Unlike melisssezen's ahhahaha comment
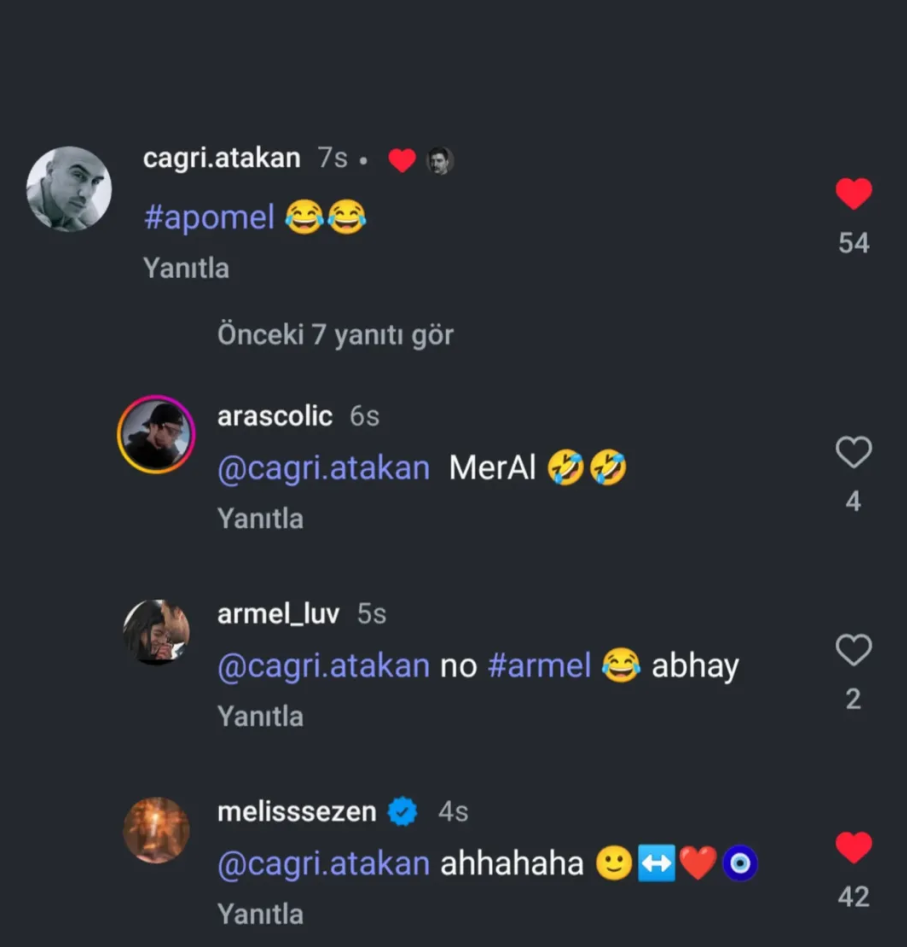Image resolution: width=907 pixels, height=947 pixels. [x=853, y=848]
